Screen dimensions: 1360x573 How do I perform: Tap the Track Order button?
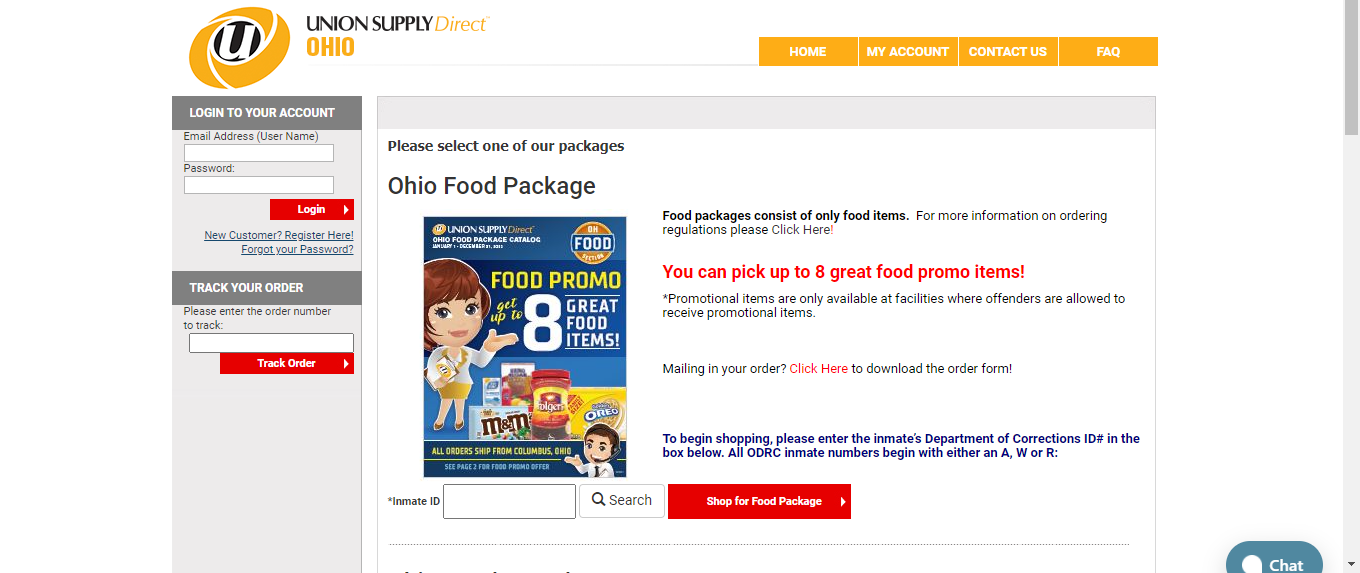point(286,364)
